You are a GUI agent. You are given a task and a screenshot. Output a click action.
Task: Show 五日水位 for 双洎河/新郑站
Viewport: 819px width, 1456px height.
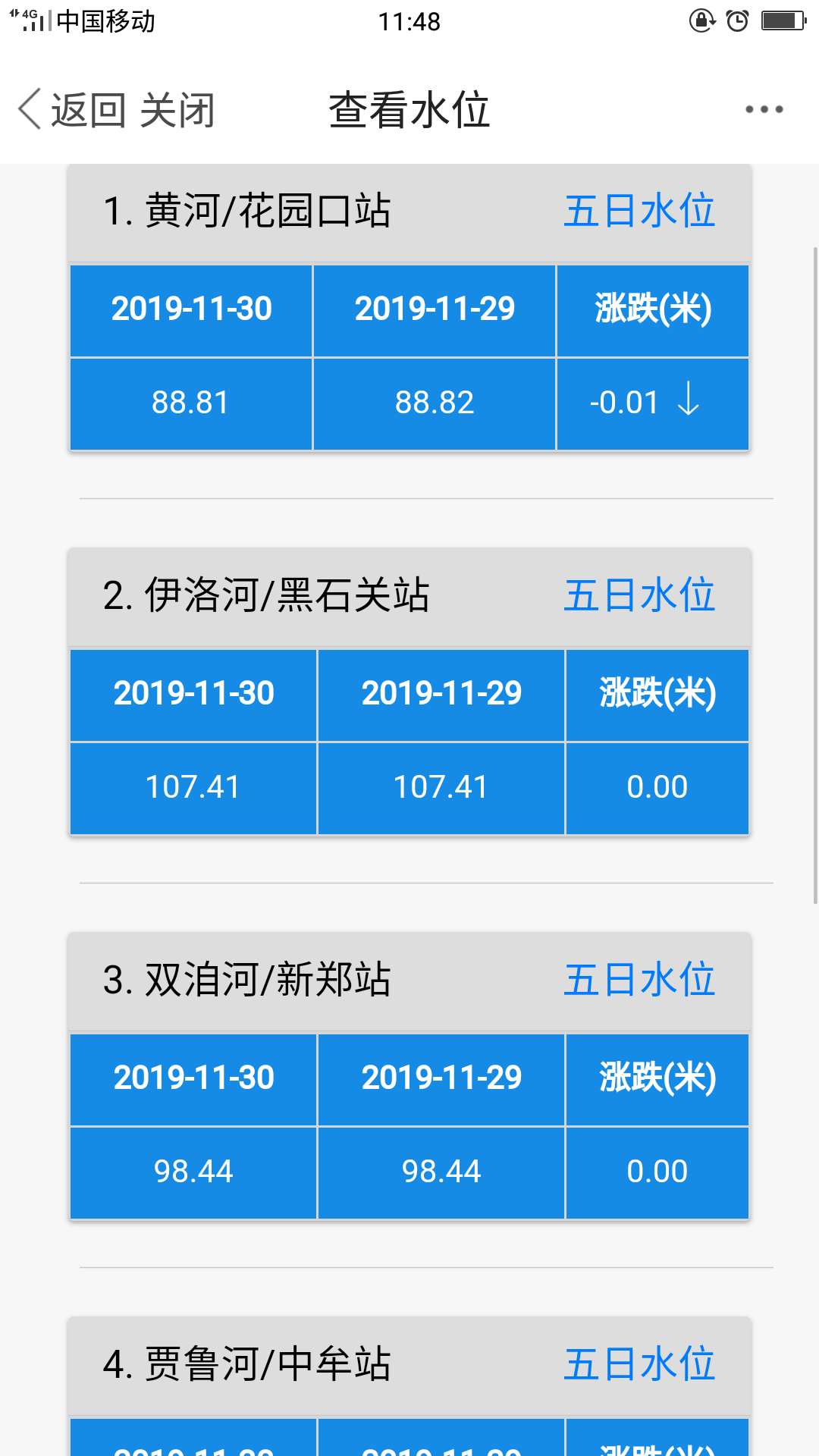(x=639, y=980)
